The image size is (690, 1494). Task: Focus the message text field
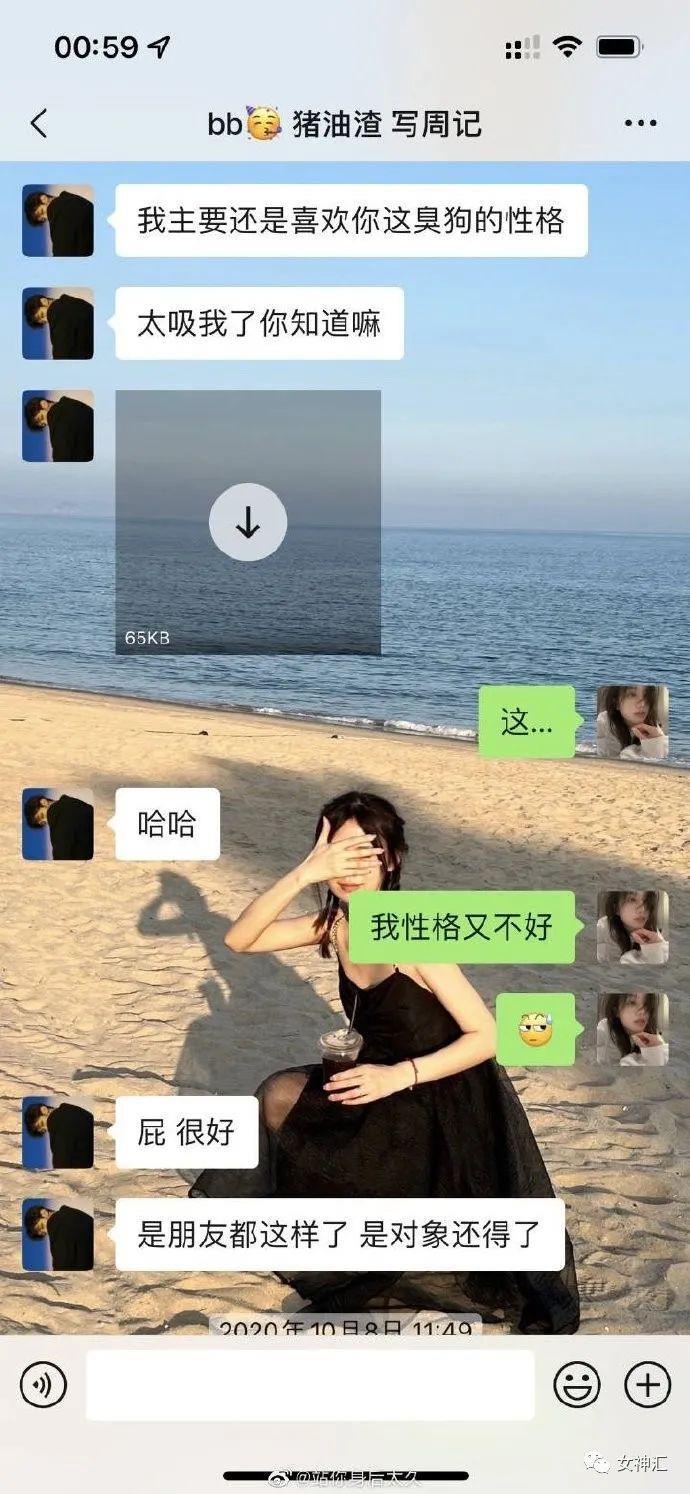coord(310,1385)
